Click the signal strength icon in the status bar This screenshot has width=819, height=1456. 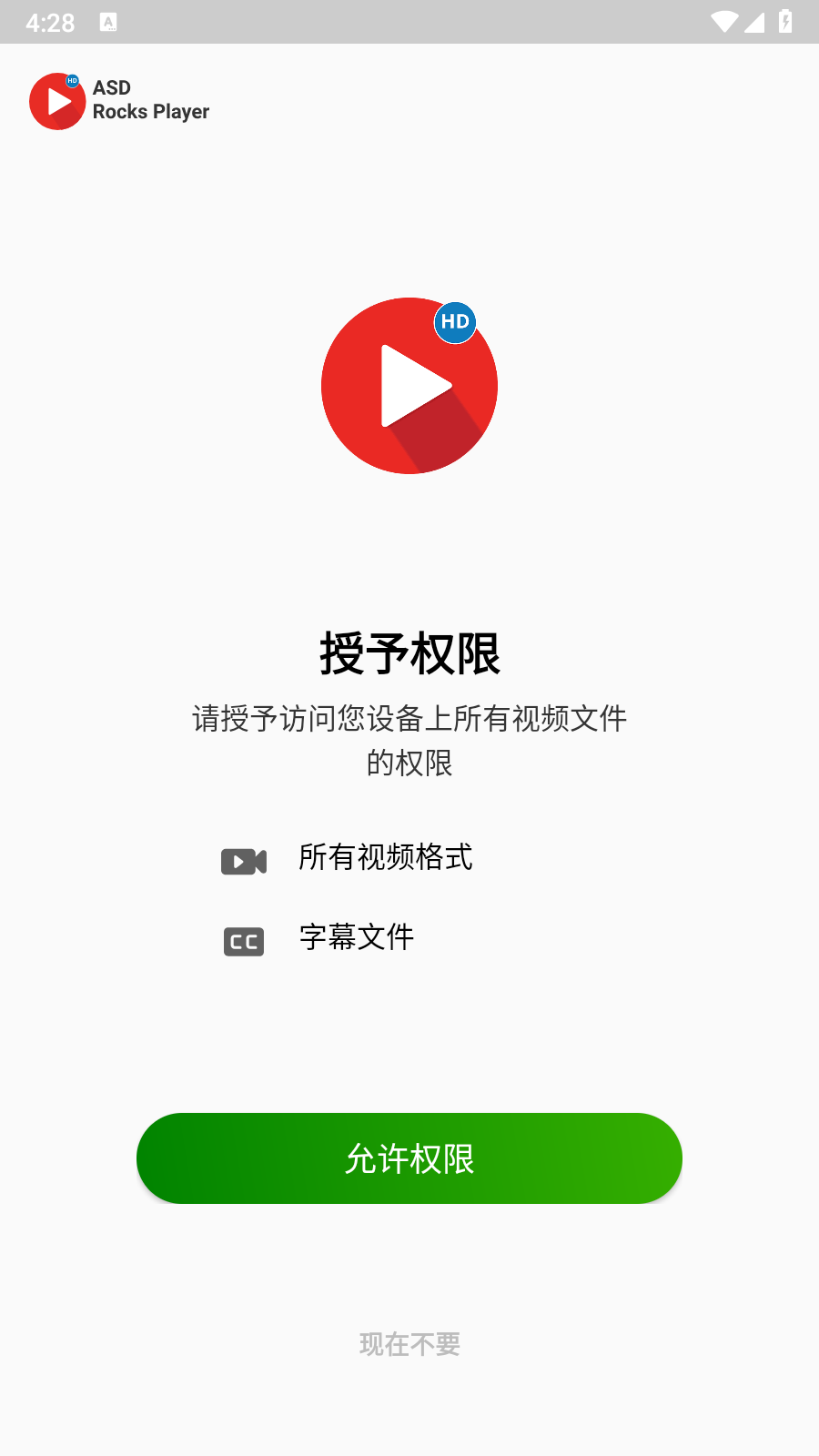pos(755,23)
